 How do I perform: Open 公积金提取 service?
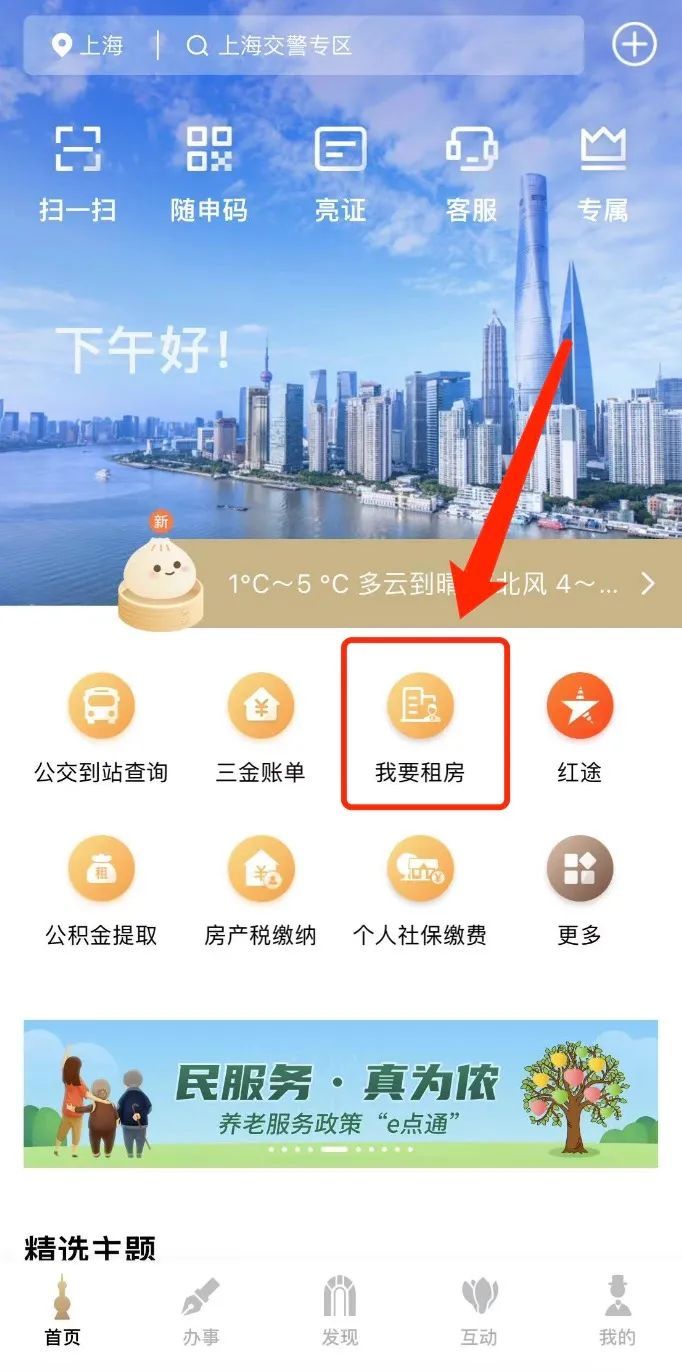click(x=101, y=890)
